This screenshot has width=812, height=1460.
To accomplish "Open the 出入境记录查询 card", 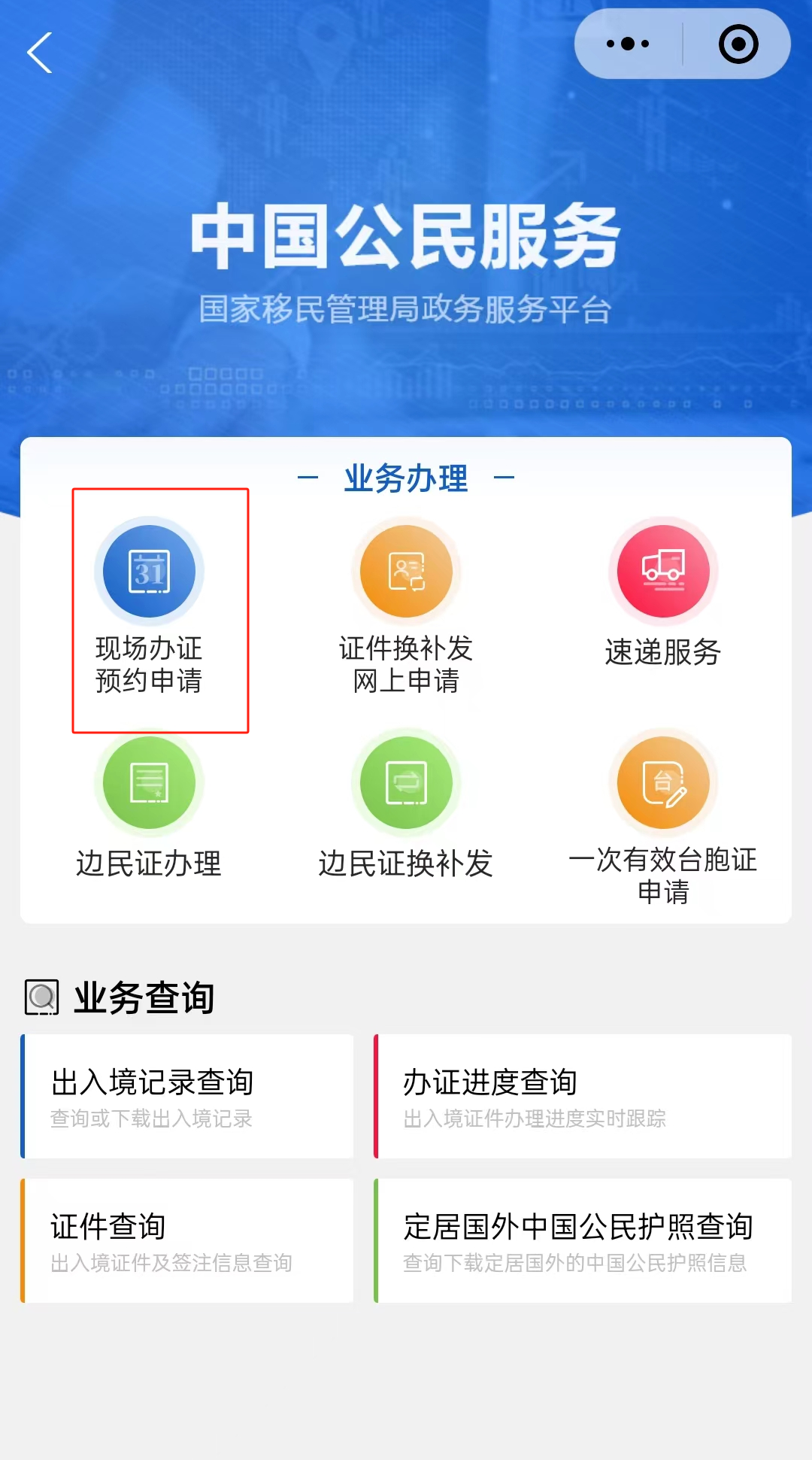I will point(187,1097).
